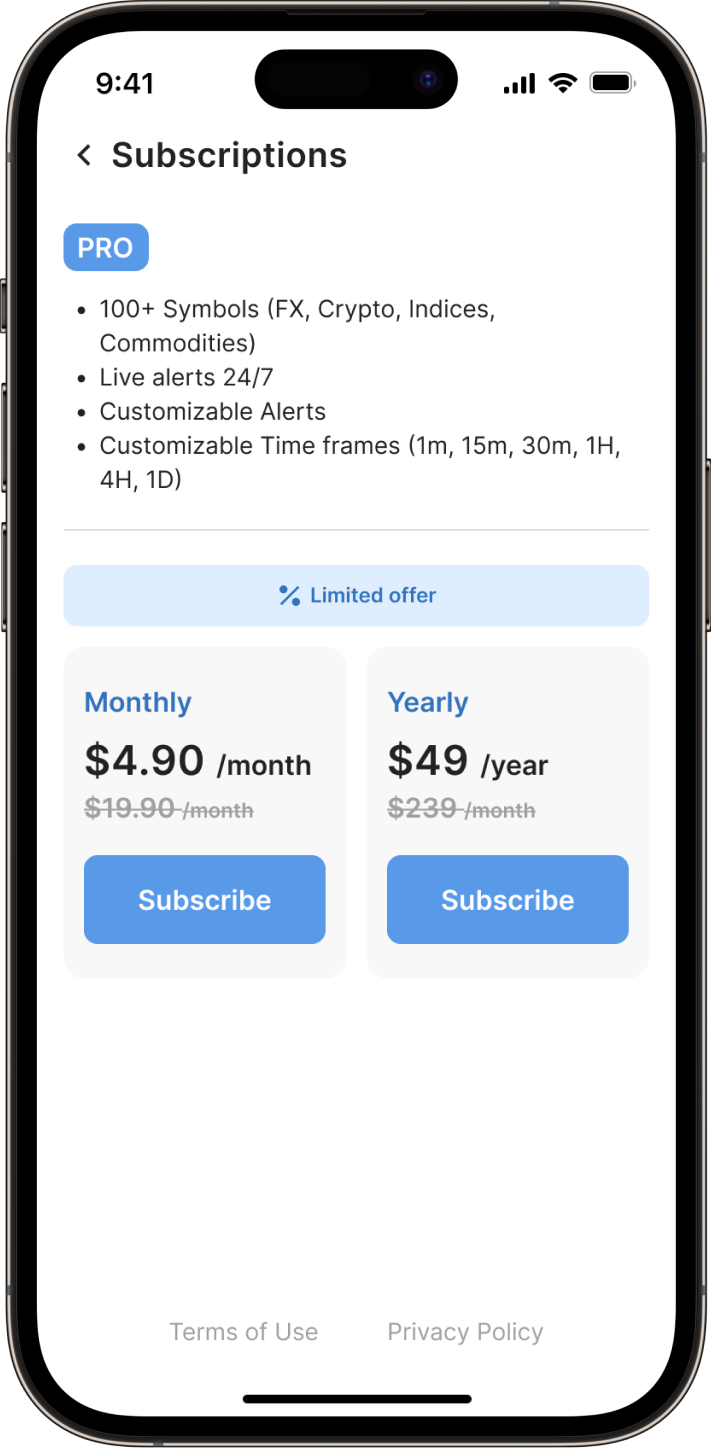Image resolution: width=713 pixels, height=1449 pixels.
Task: Go back from Subscriptions screen
Action: point(84,155)
